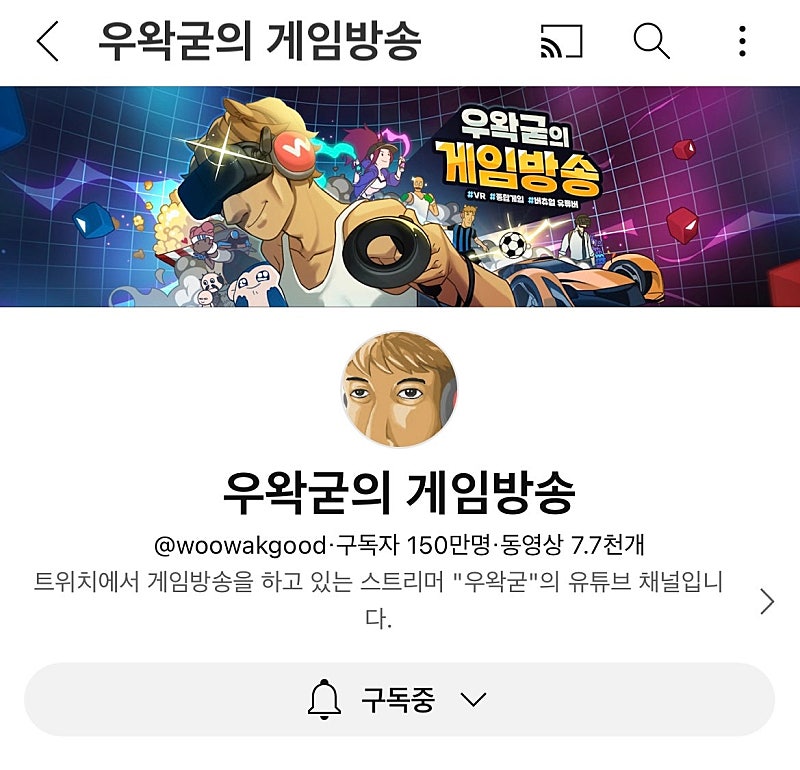The width and height of the screenshot is (800, 770).
Task: Open the three-dot overflow menu
Action: (x=742, y=42)
